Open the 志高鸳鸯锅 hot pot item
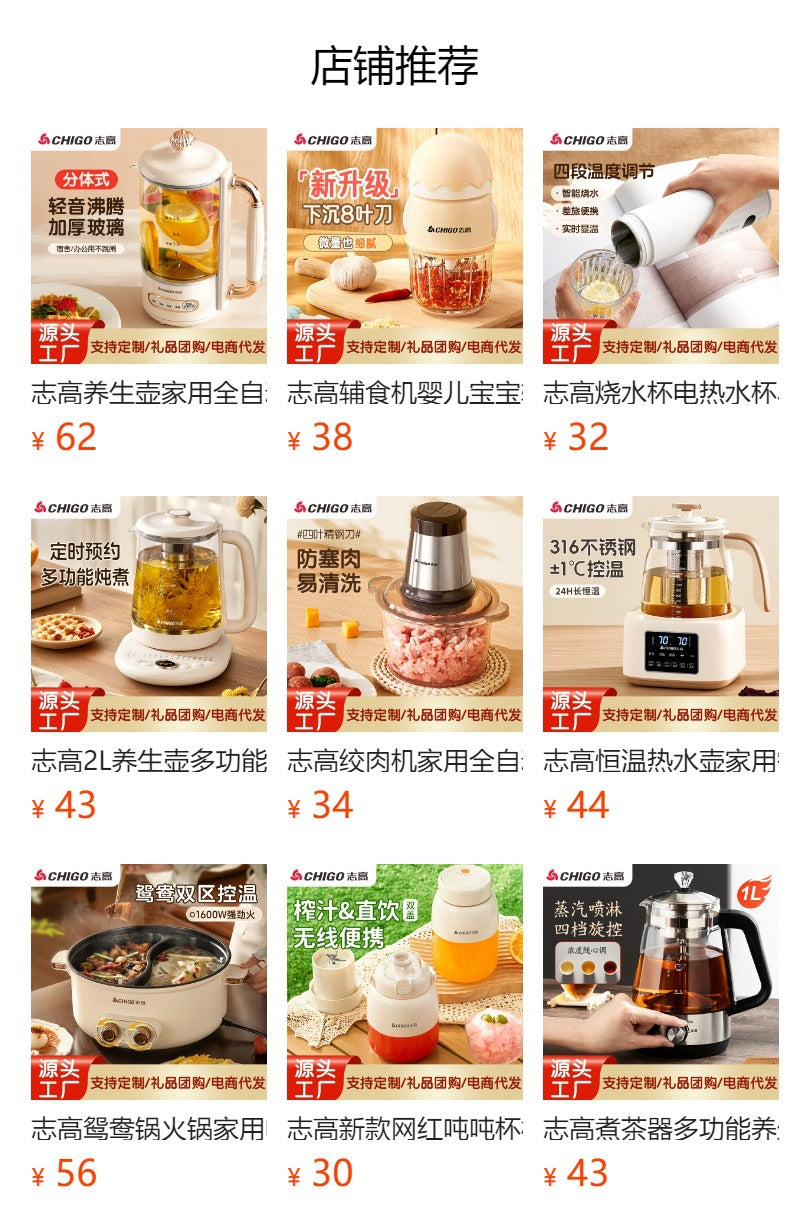Image resolution: width=790 pixels, height=1232 pixels. [149, 982]
